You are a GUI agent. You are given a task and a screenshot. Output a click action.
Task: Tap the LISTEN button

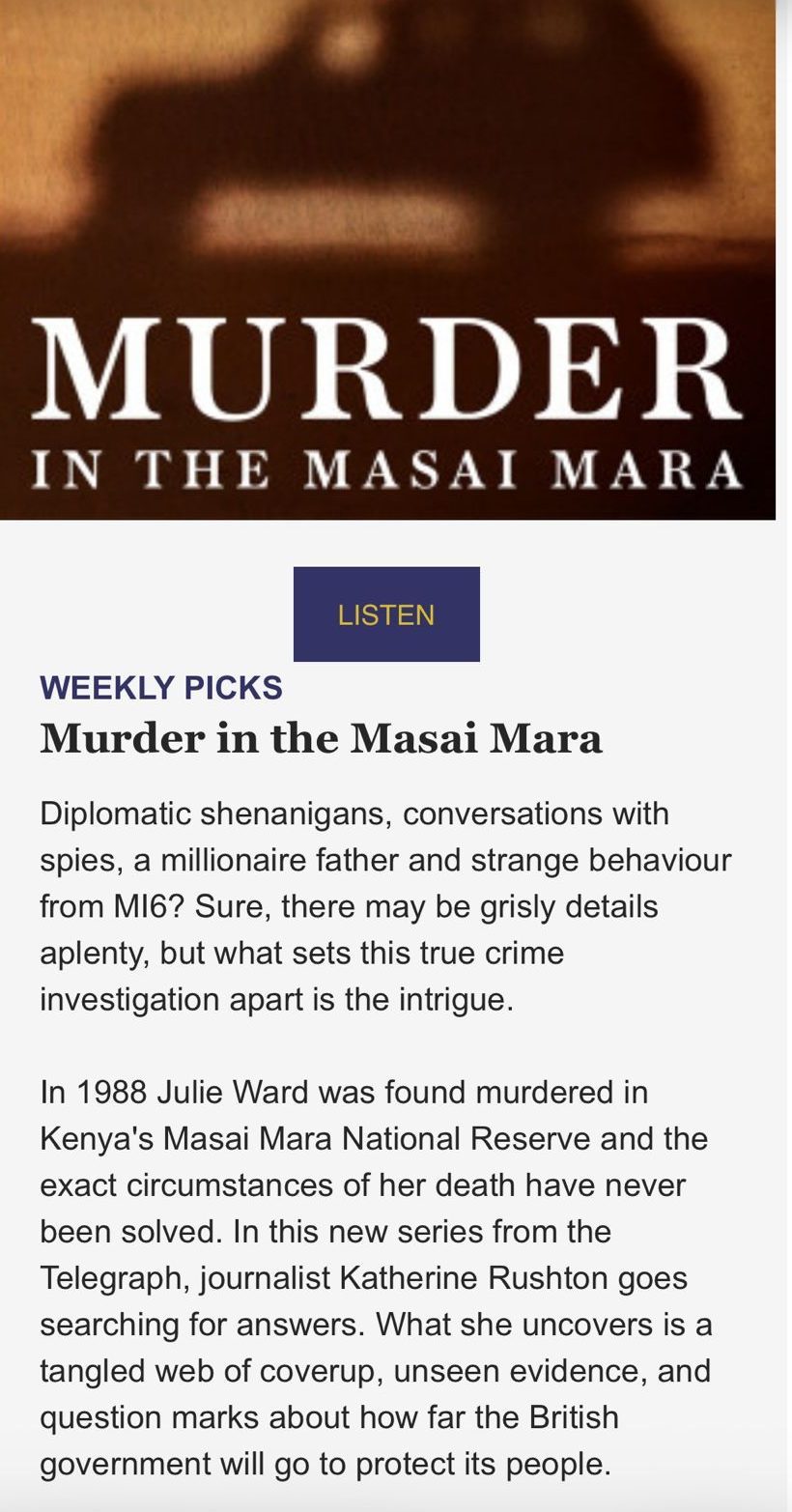click(x=386, y=614)
